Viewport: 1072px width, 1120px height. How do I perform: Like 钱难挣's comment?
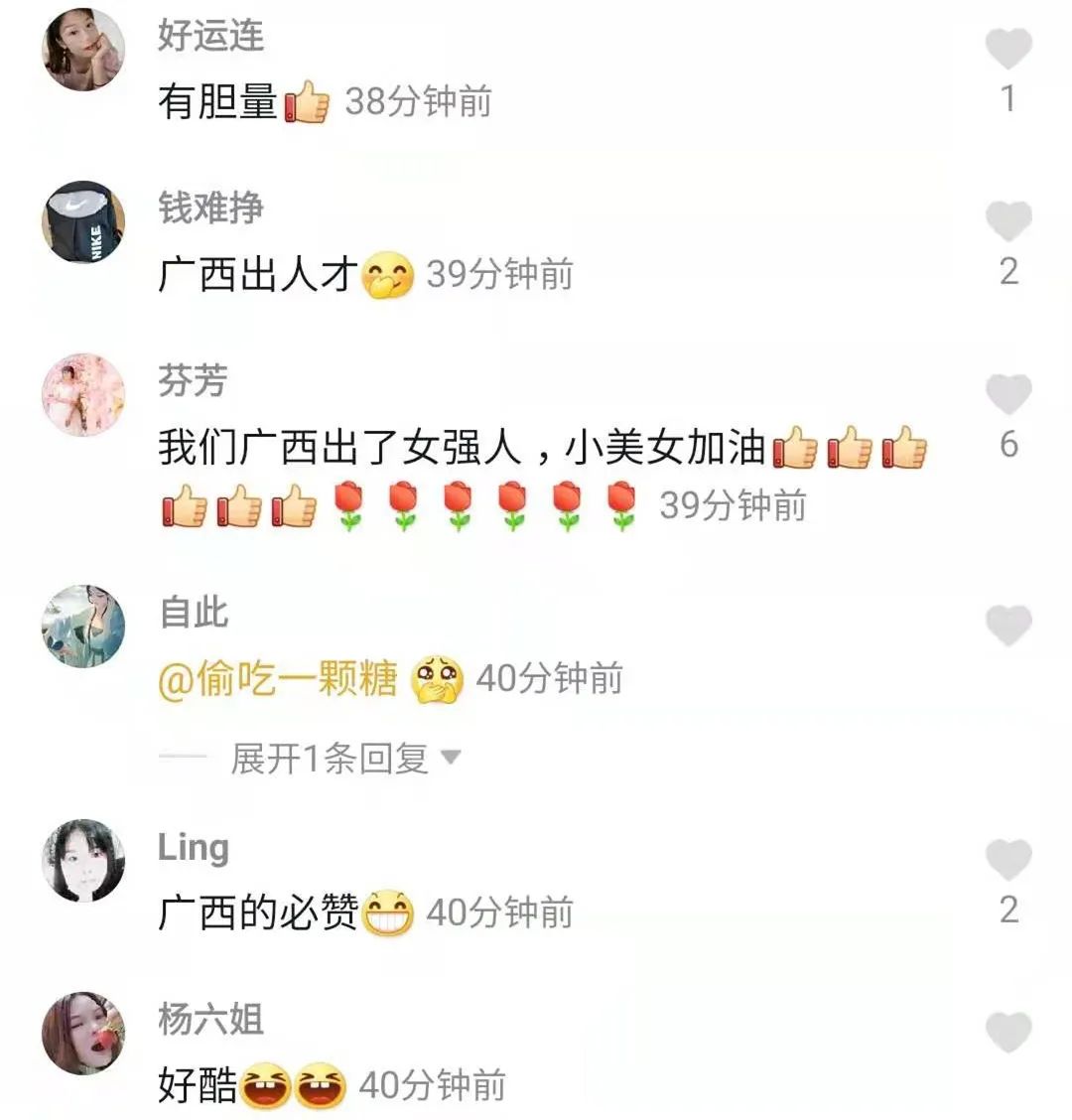[1008, 221]
